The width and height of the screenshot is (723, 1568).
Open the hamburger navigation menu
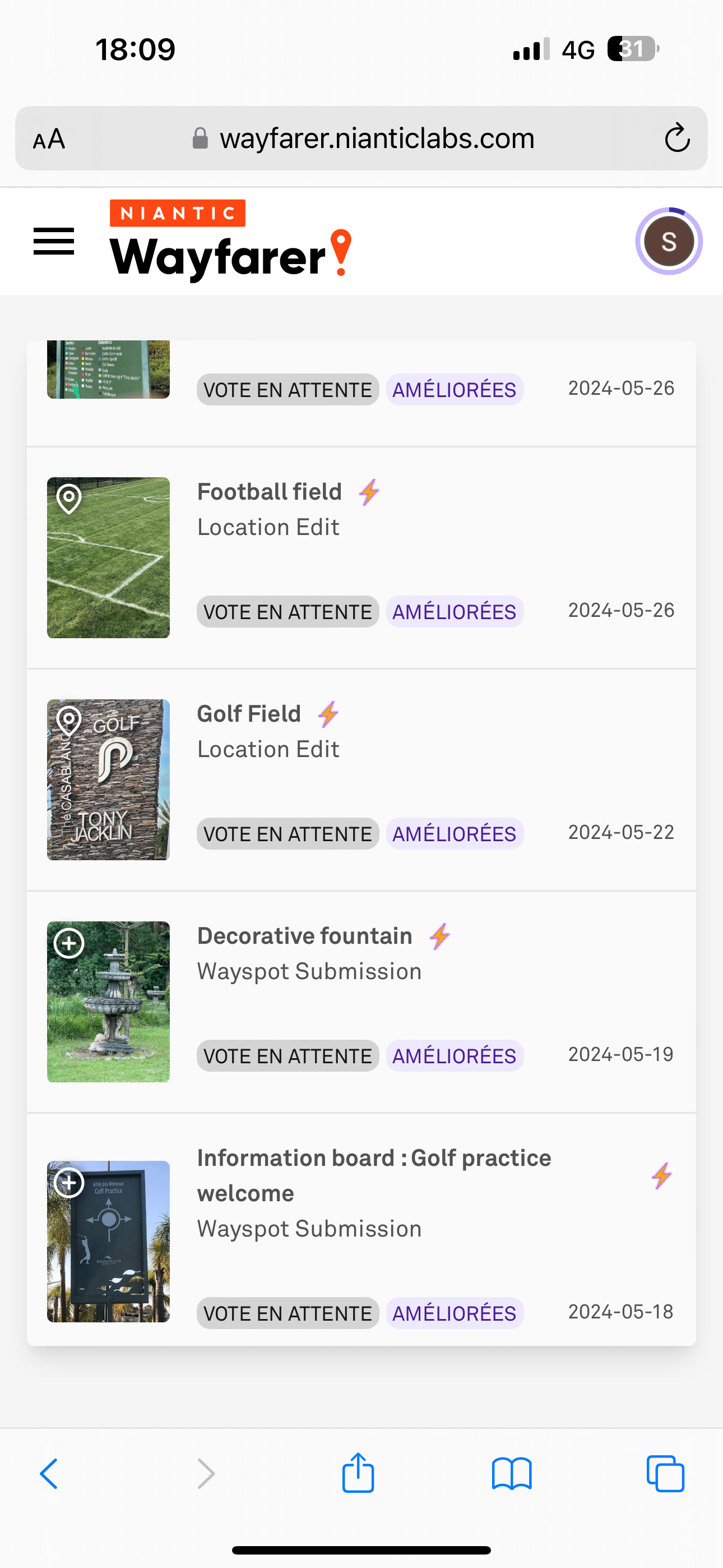tap(54, 241)
